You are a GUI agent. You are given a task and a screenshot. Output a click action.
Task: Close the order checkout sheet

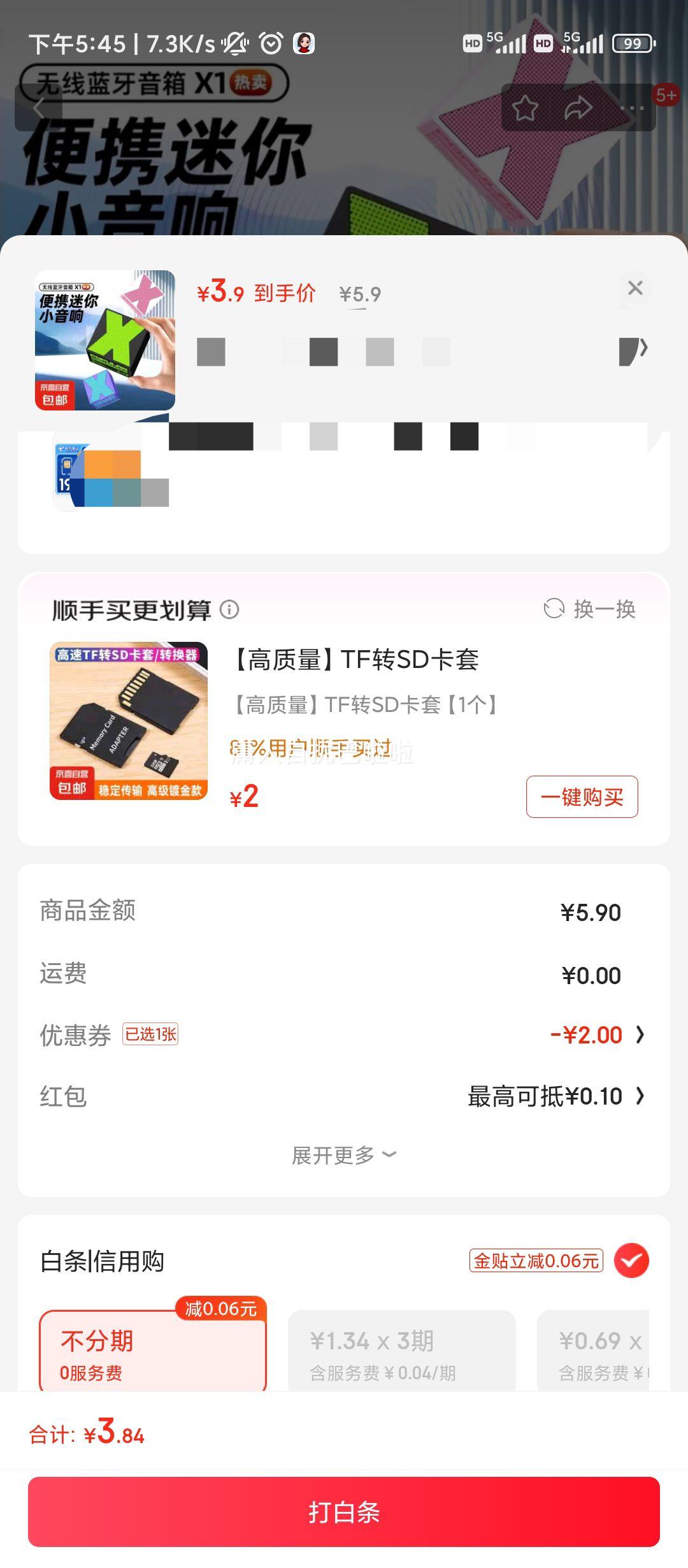tap(635, 288)
